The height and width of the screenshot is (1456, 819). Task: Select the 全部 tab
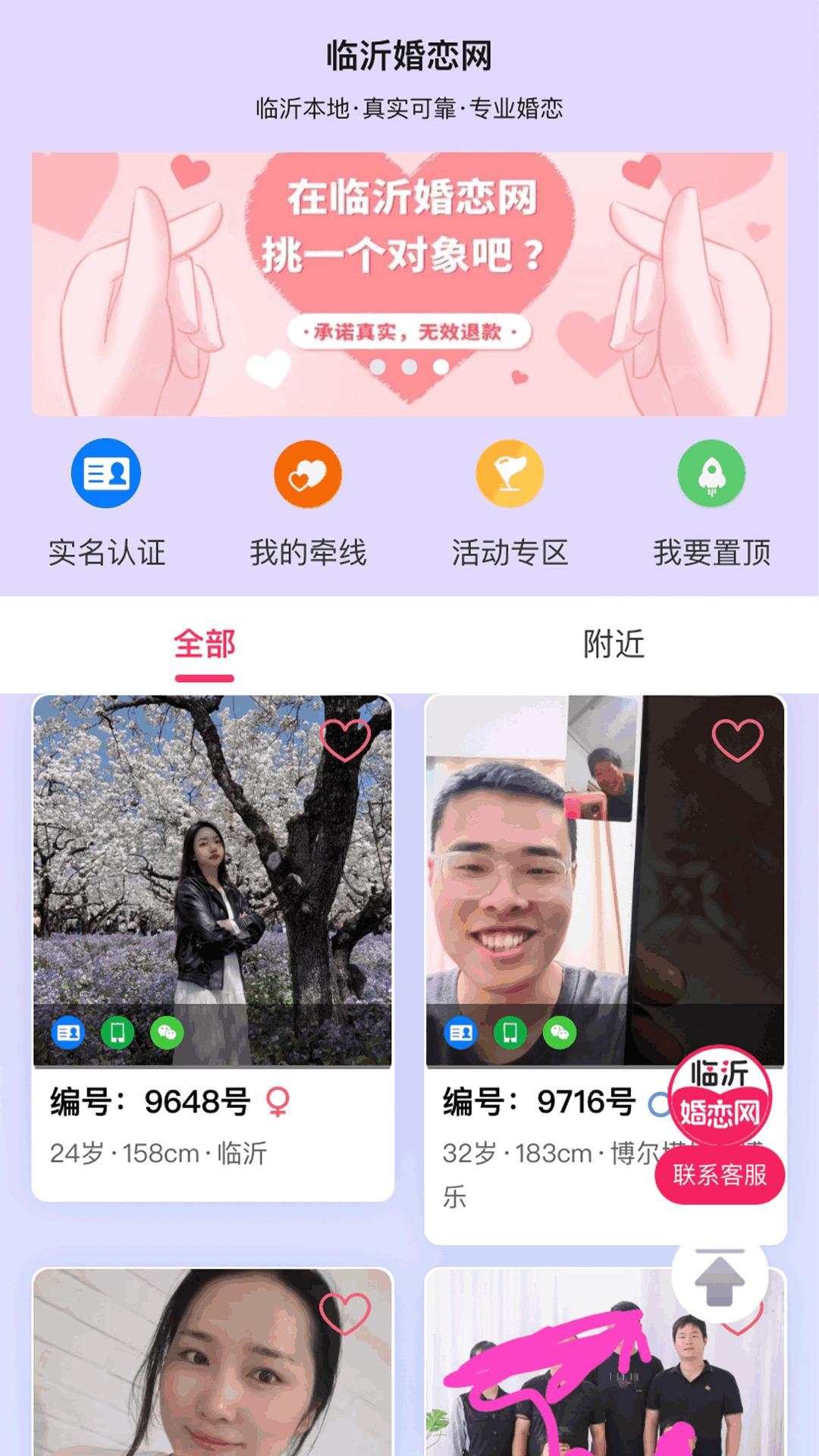point(205,645)
